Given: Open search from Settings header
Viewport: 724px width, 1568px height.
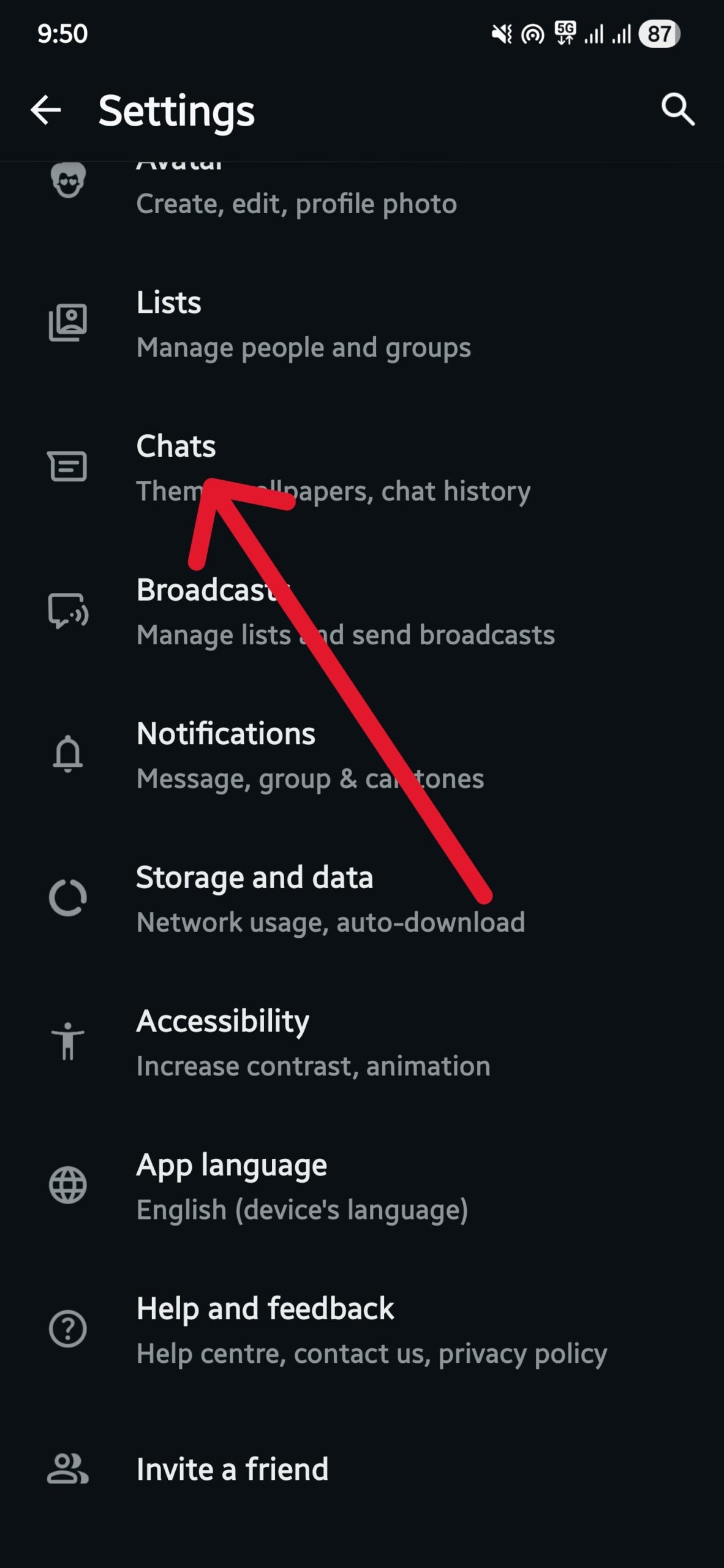Looking at the screenshot, I should click(676, 110).
